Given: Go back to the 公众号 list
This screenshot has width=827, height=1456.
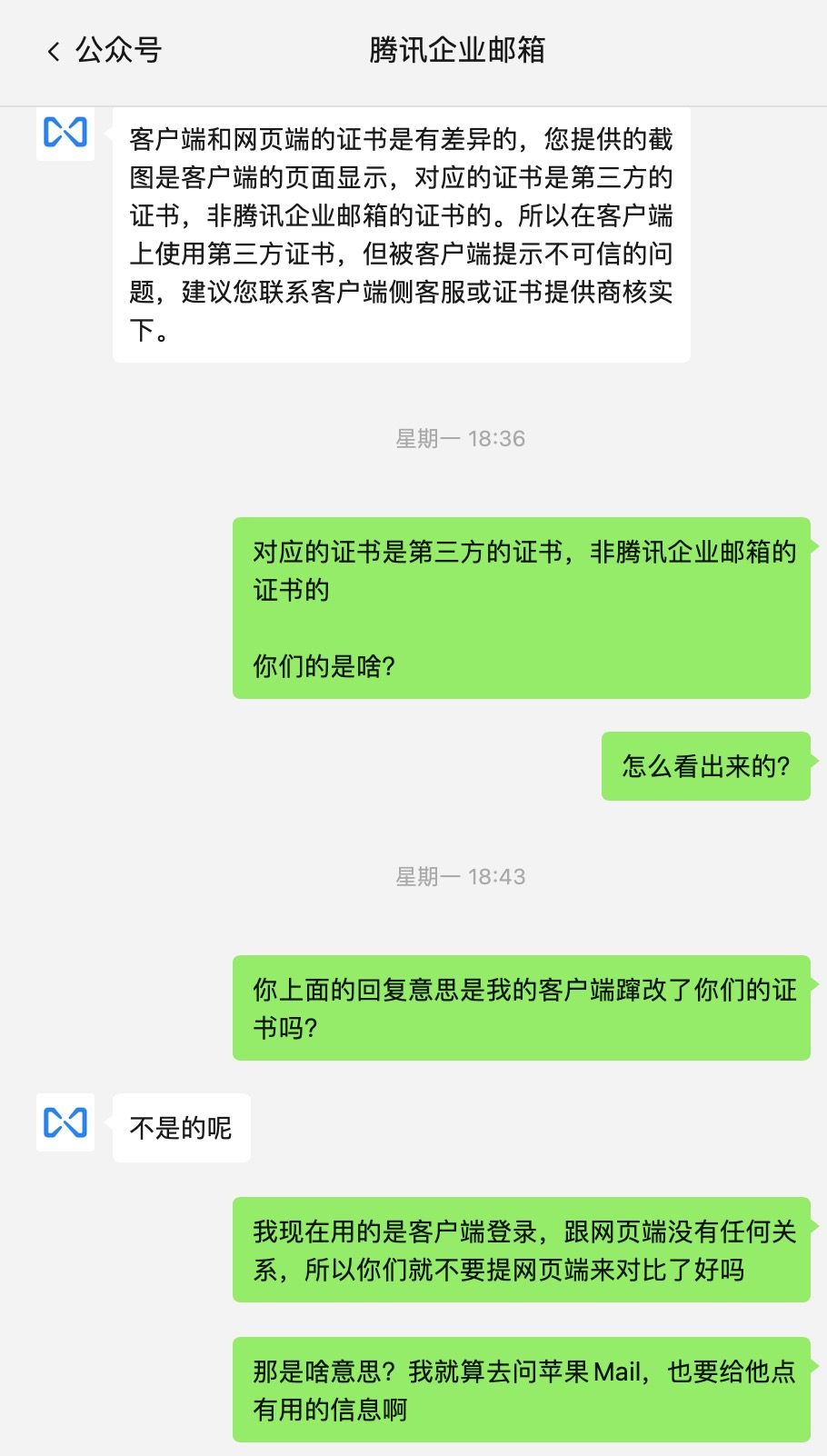Looking at the screenshot, I should (x=103, y=51).
